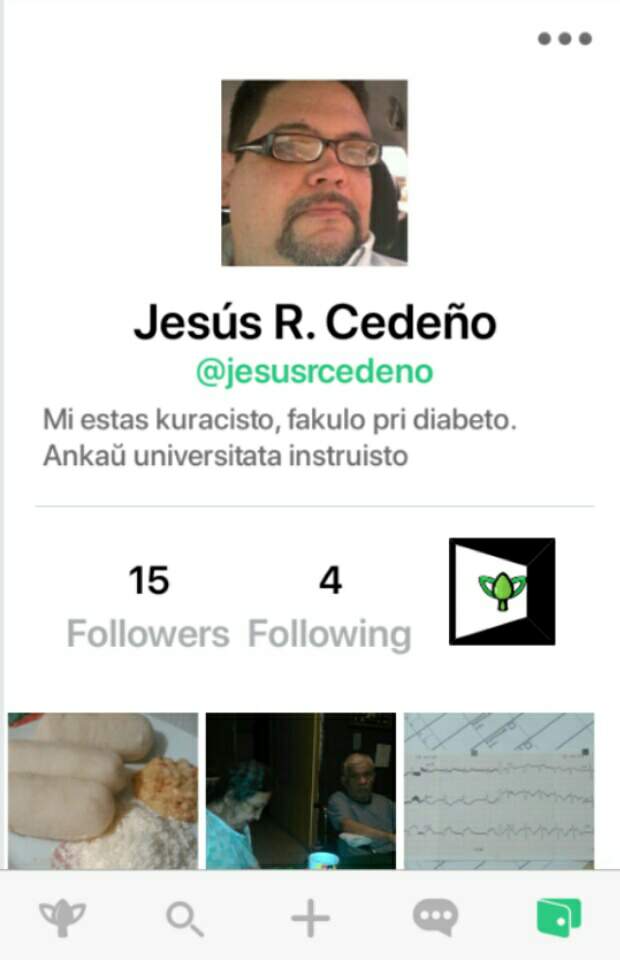Screen dimensions: 620x960
Task: Create a new post with plus
Action: coord(310,917)
